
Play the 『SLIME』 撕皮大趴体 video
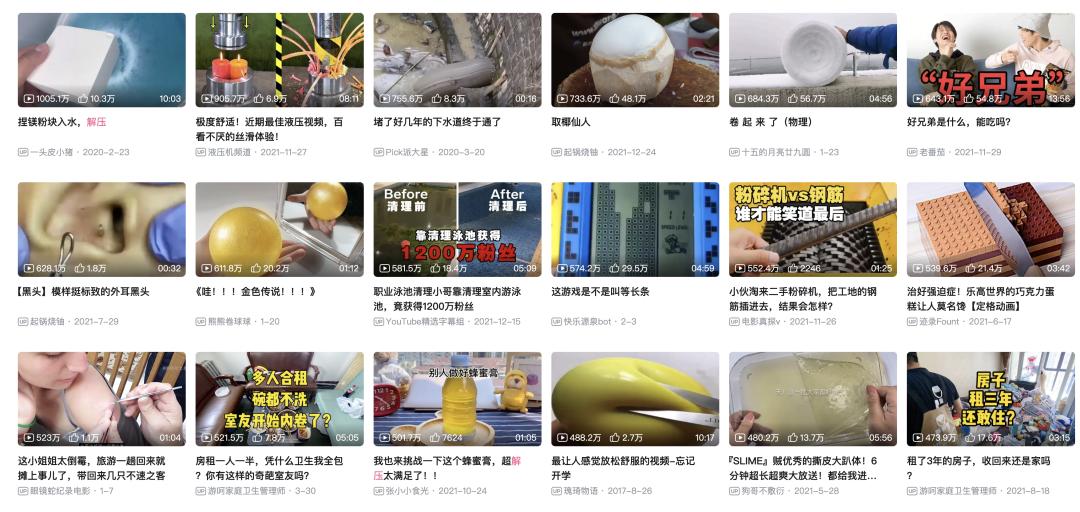point(812,398)
